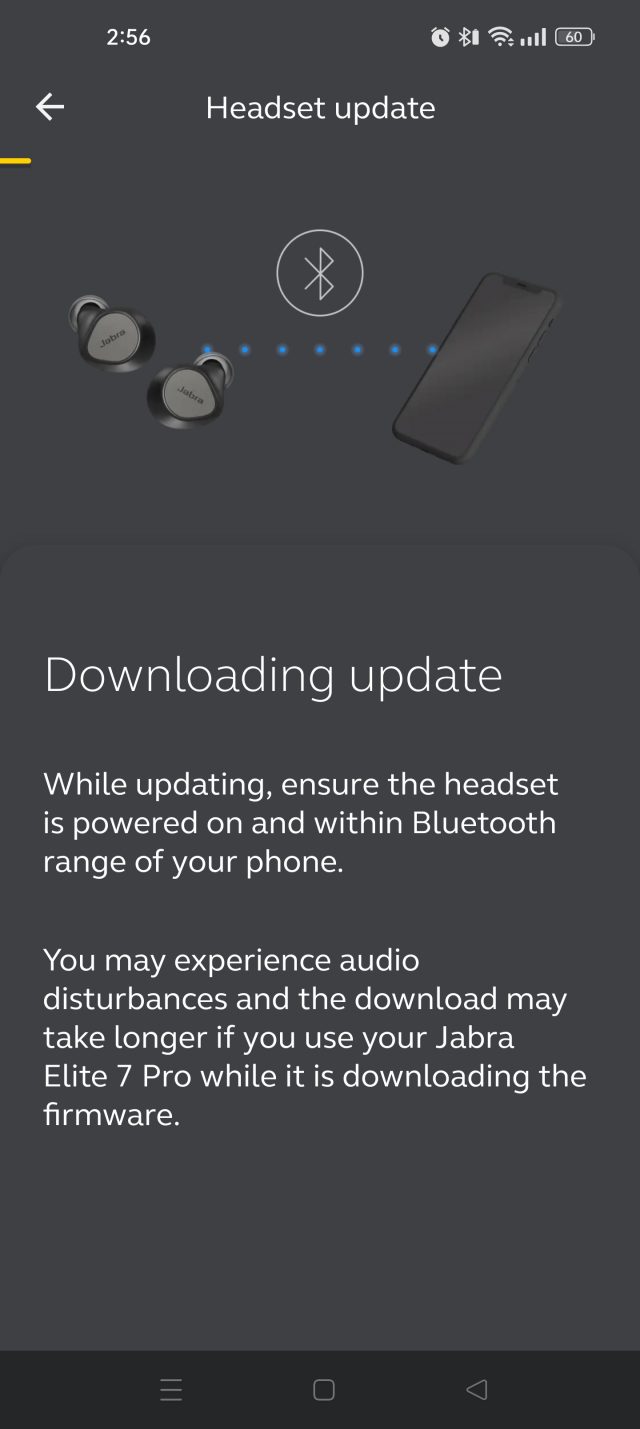Open recent apps from the navigation bar
The height and width of the screenshot is (1429, 640).
click(x=171, y=1389)
